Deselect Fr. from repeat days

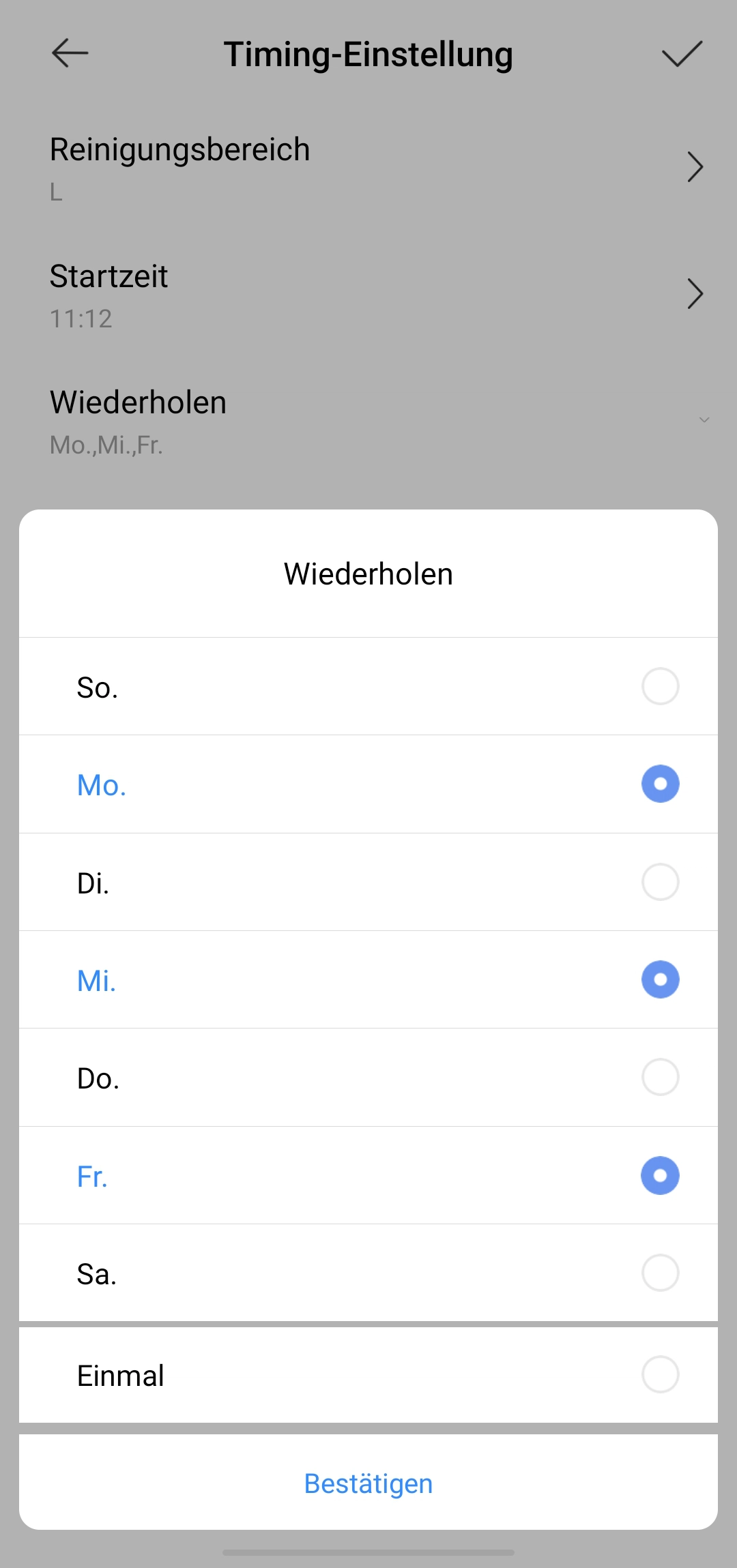(x=660, y=1175)
